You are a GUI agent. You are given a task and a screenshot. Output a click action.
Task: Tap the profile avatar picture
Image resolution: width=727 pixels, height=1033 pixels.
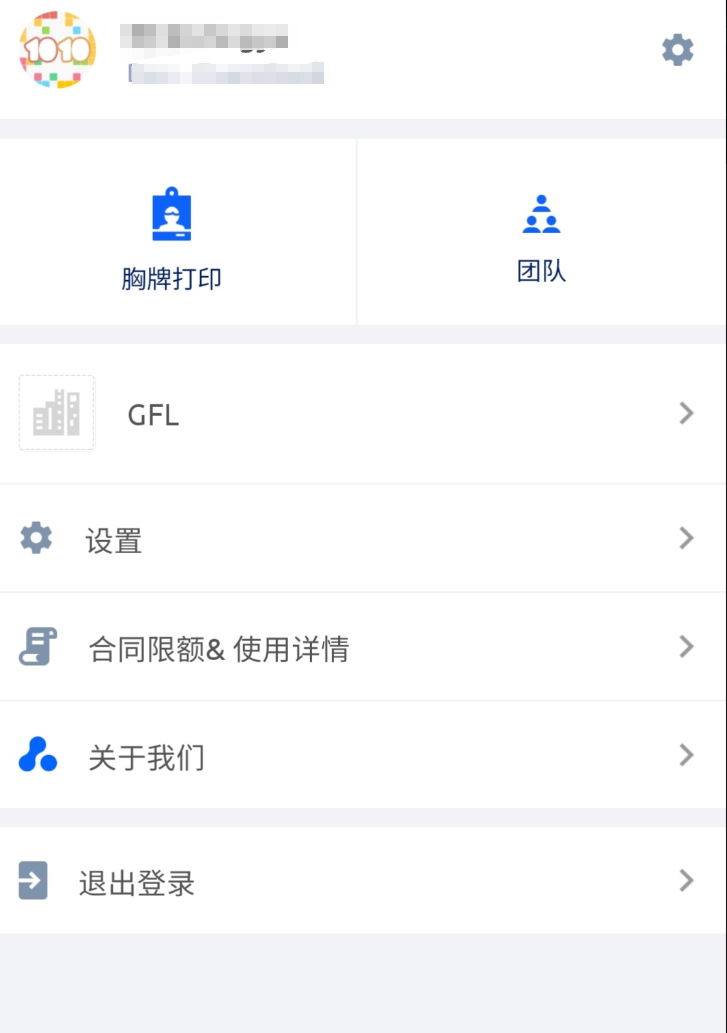[x=57, y=50]
